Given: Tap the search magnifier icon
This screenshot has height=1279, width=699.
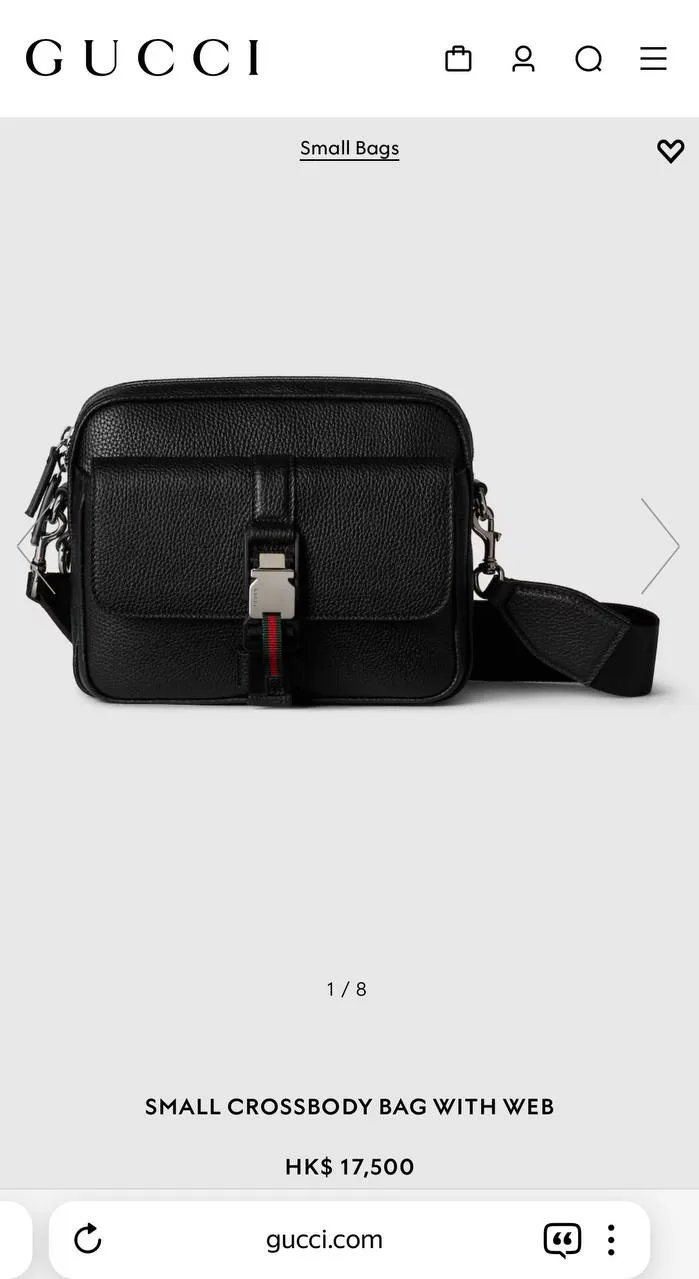Looking at the screenshot, I should coord(588,59).
